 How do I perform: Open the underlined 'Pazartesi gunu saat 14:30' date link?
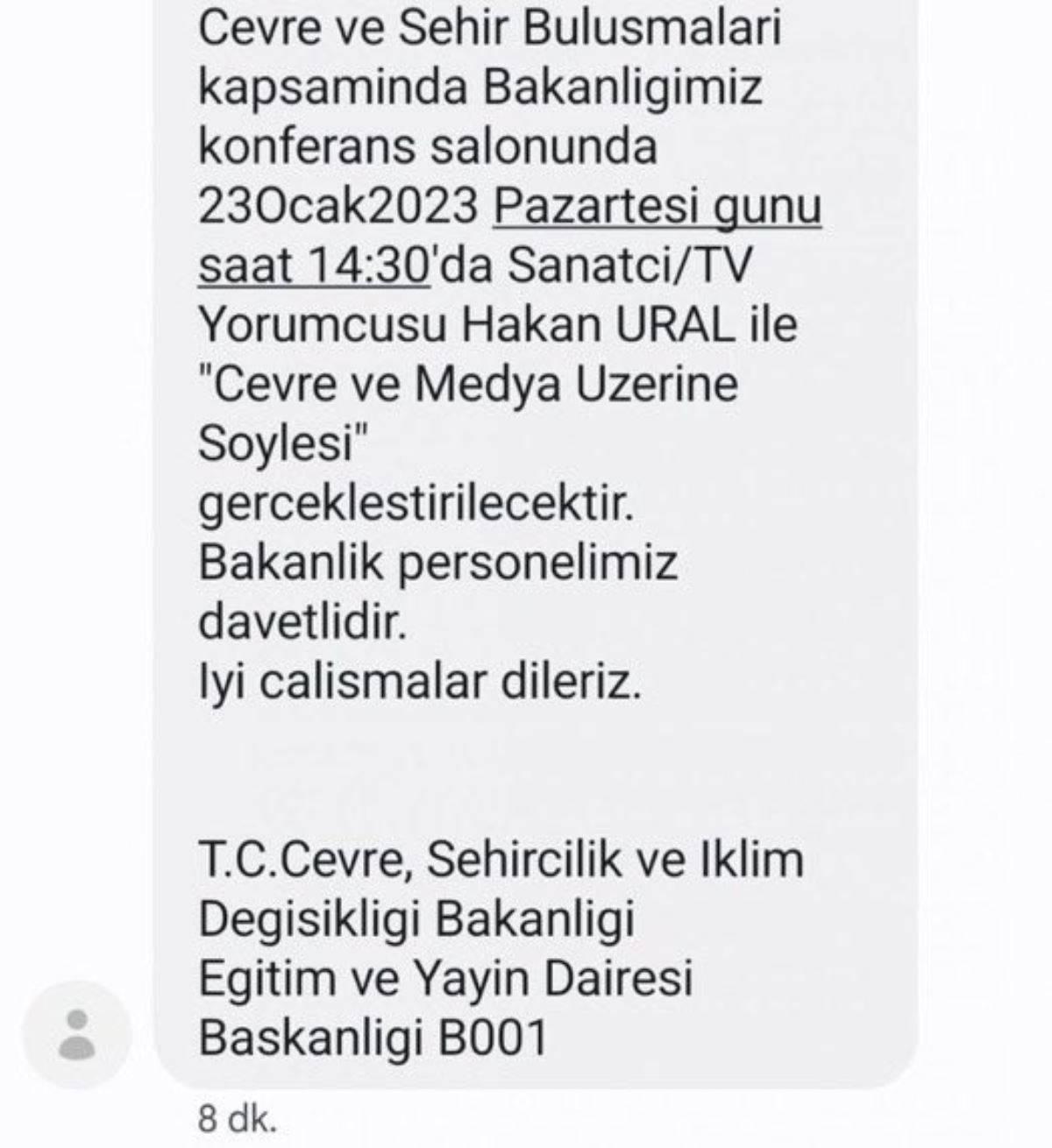pyautogui.click(x=657, y=208)
